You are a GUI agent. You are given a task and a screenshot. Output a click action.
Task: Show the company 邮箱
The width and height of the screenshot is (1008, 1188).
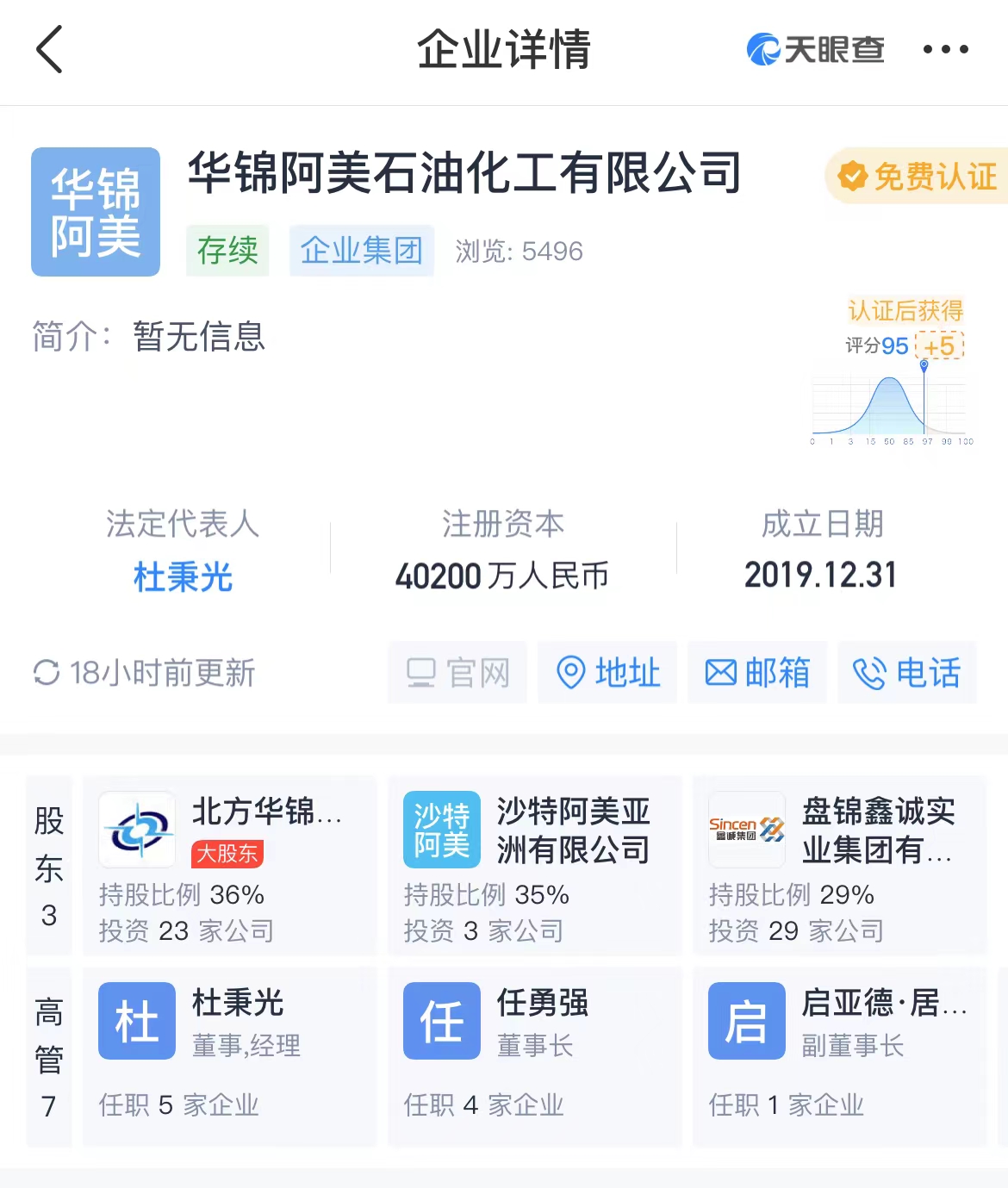[757, 673]
